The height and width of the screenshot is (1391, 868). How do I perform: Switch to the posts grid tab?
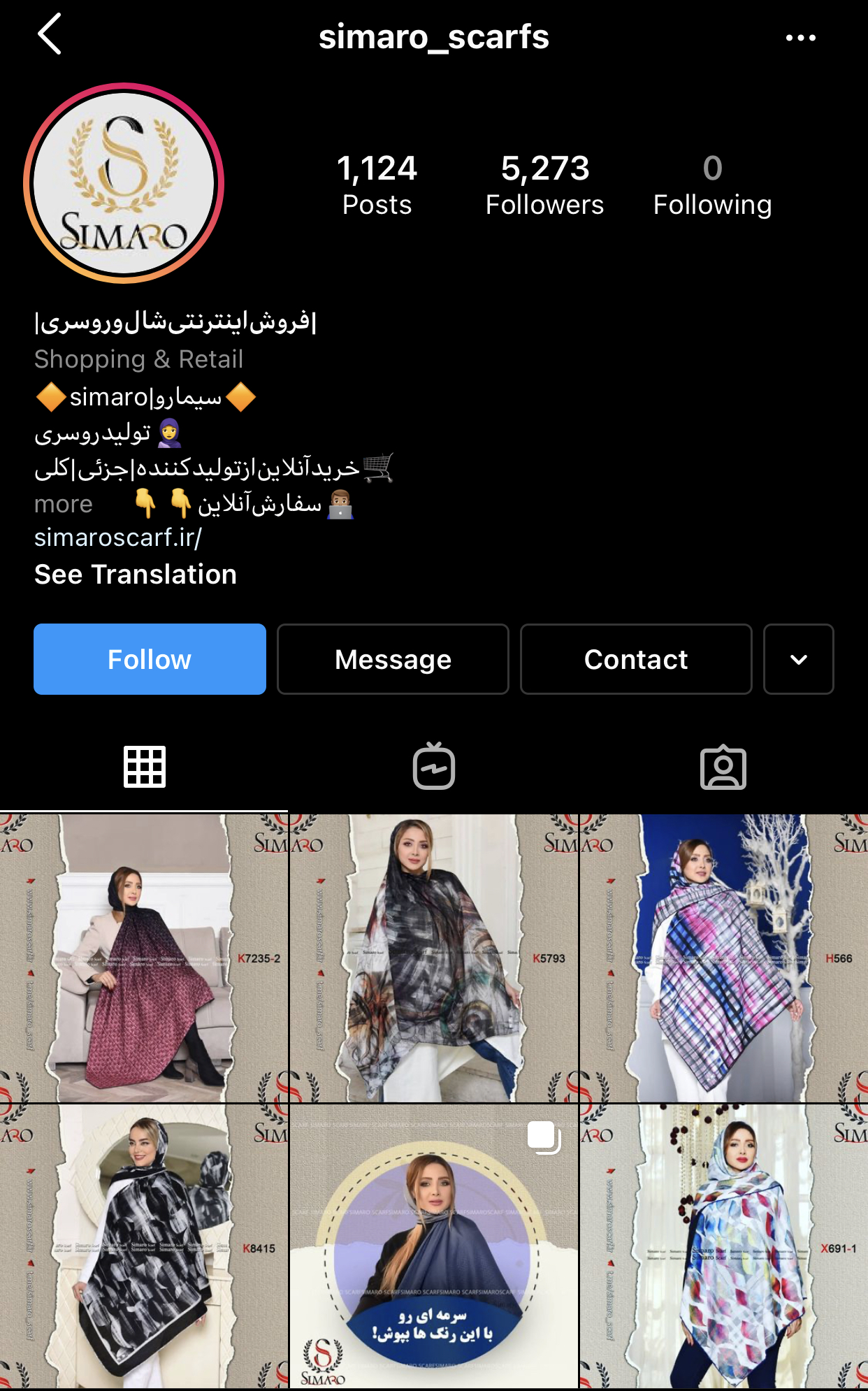point(145,767)
